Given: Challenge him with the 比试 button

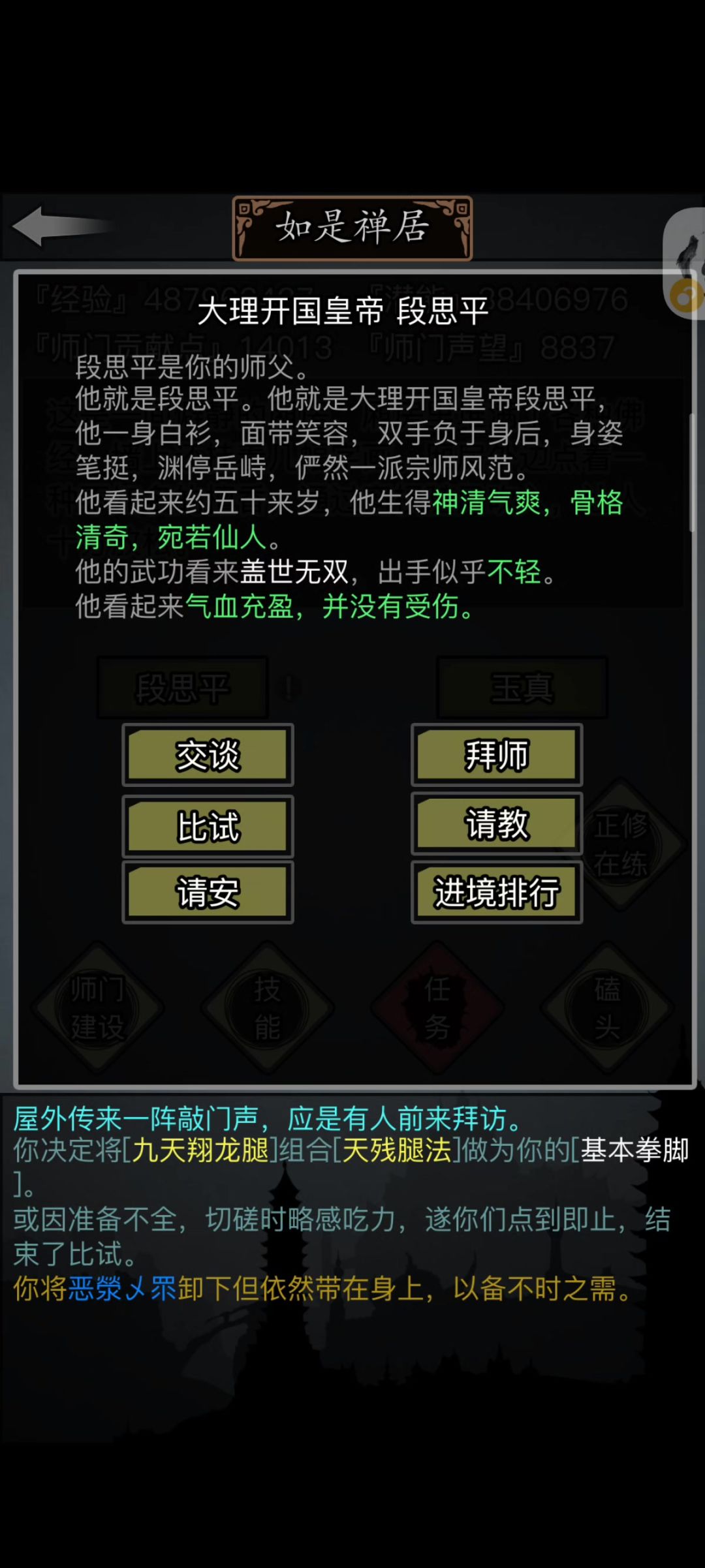Looking at the screenshot, I should 208,826.
